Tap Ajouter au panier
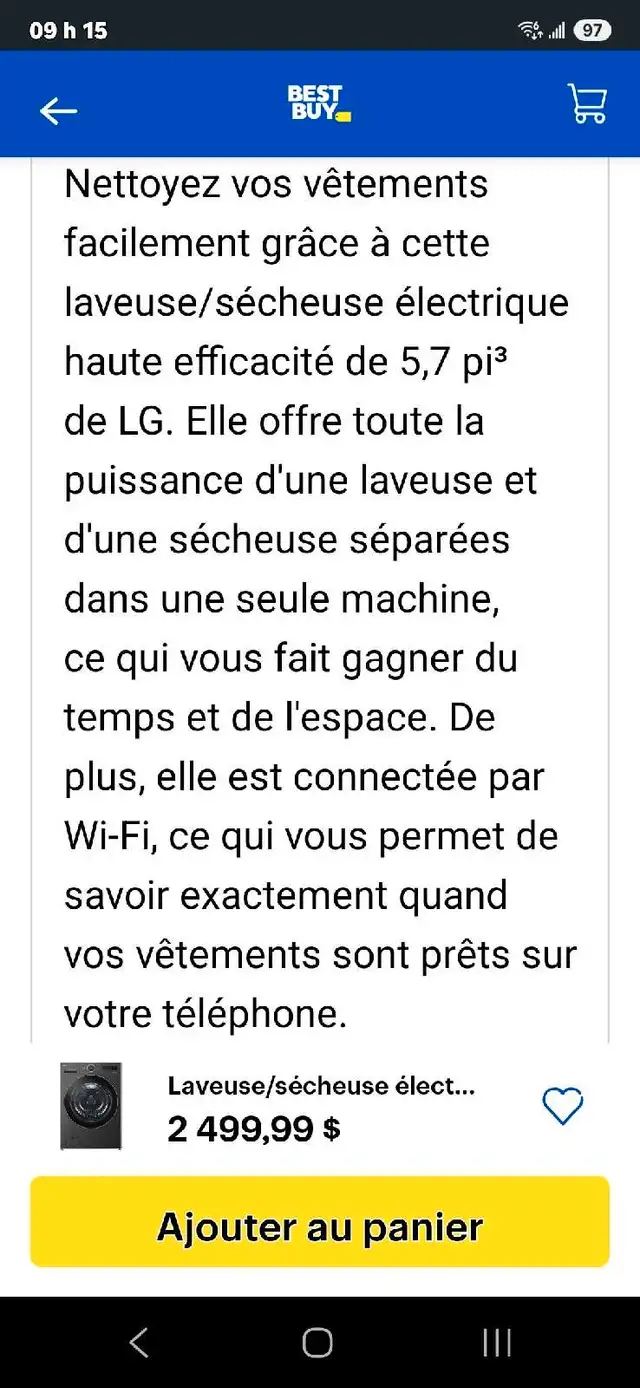Screen dimensions: 640x1388 click(x=320, y=1227)
